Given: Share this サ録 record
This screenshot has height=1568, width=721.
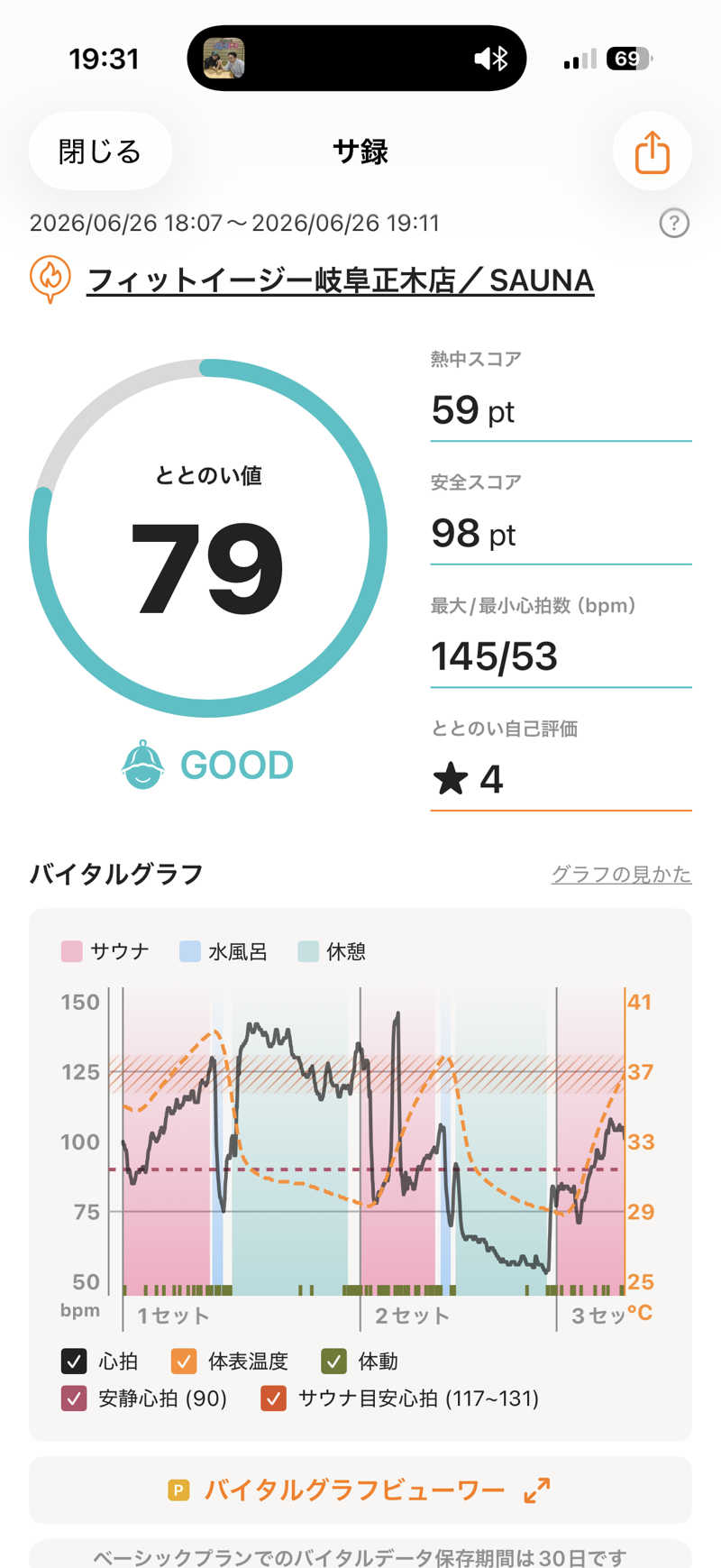Looking at the screenshot, I should (652, 151).
